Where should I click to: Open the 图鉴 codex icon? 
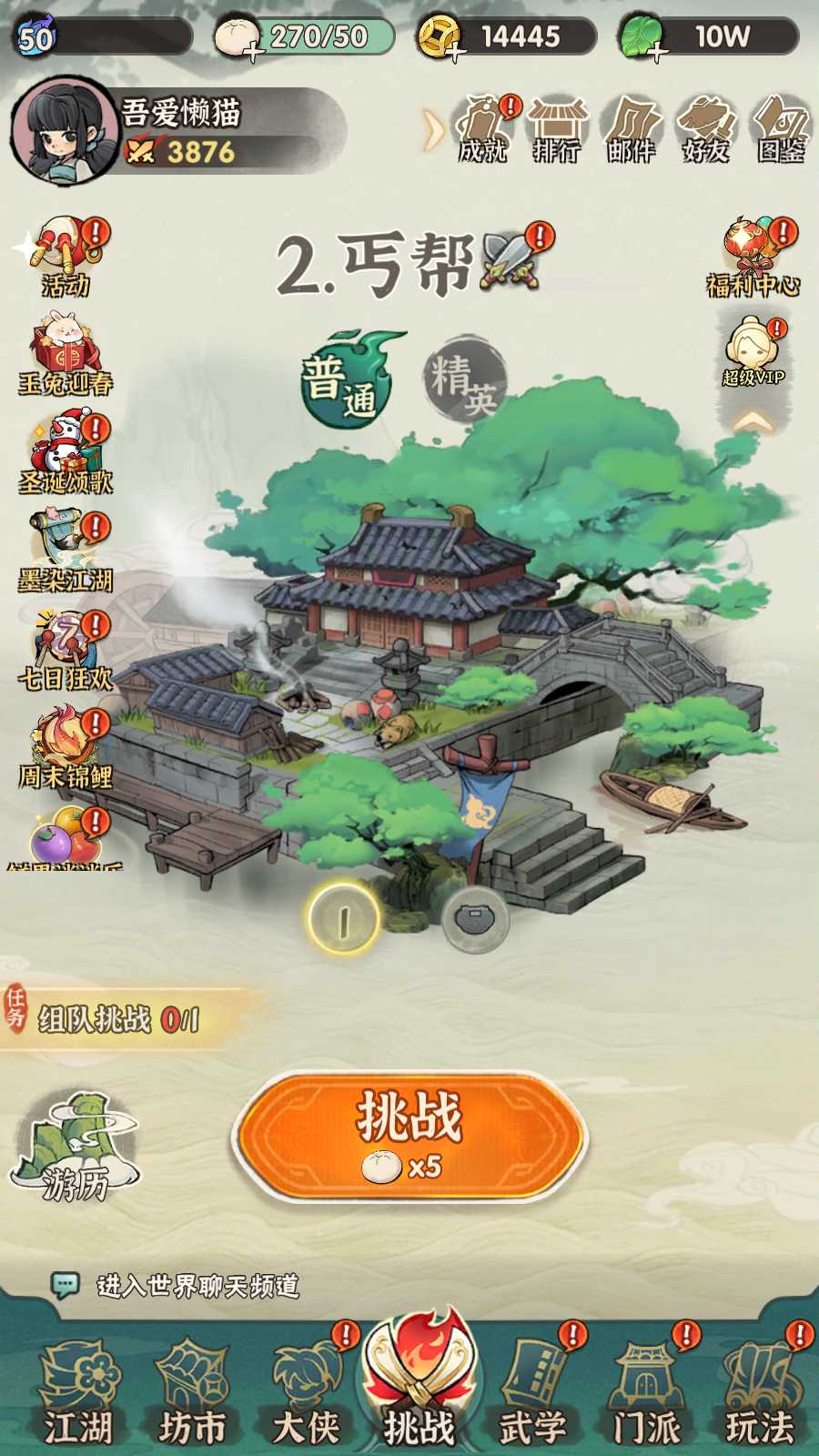point(781,129)
